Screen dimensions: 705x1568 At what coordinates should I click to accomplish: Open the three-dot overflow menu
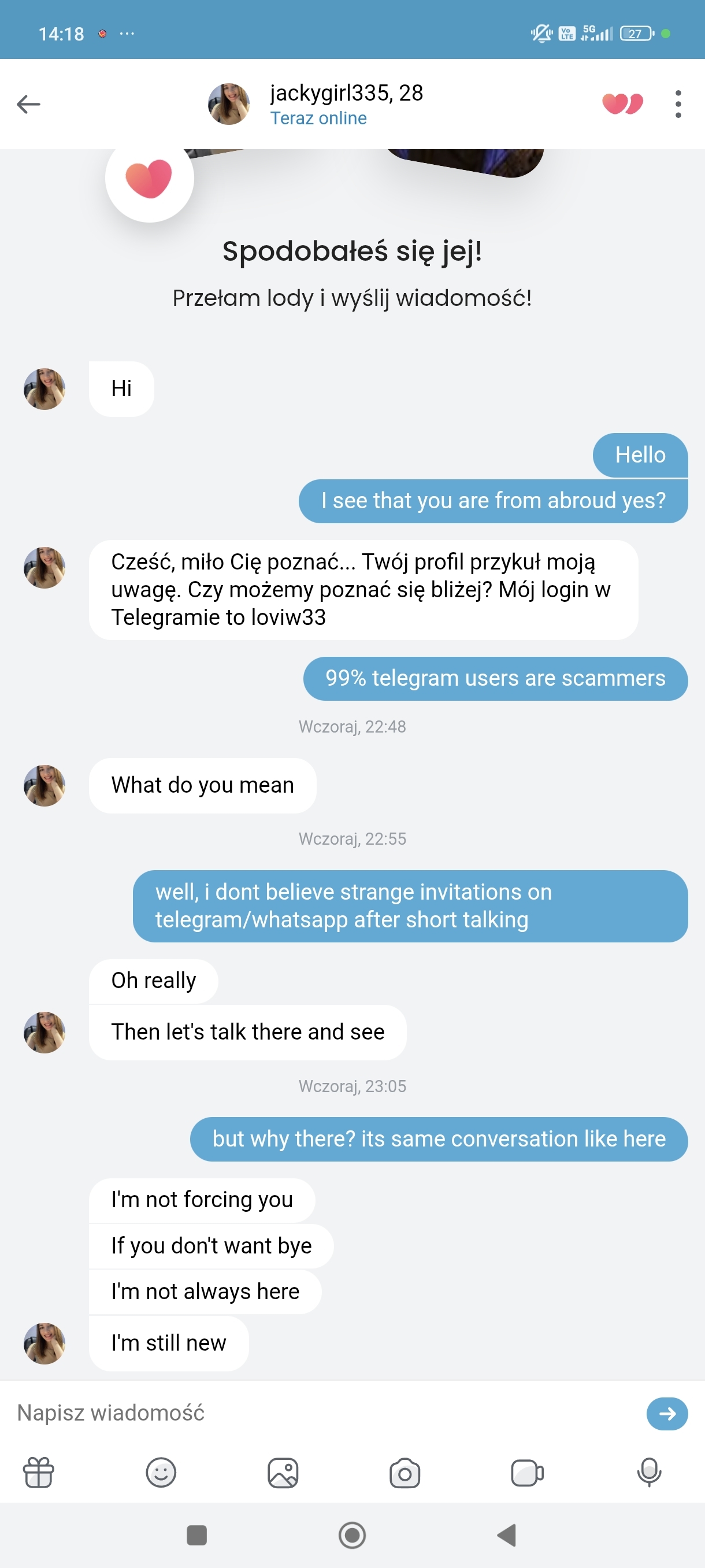tap(678, 104)
